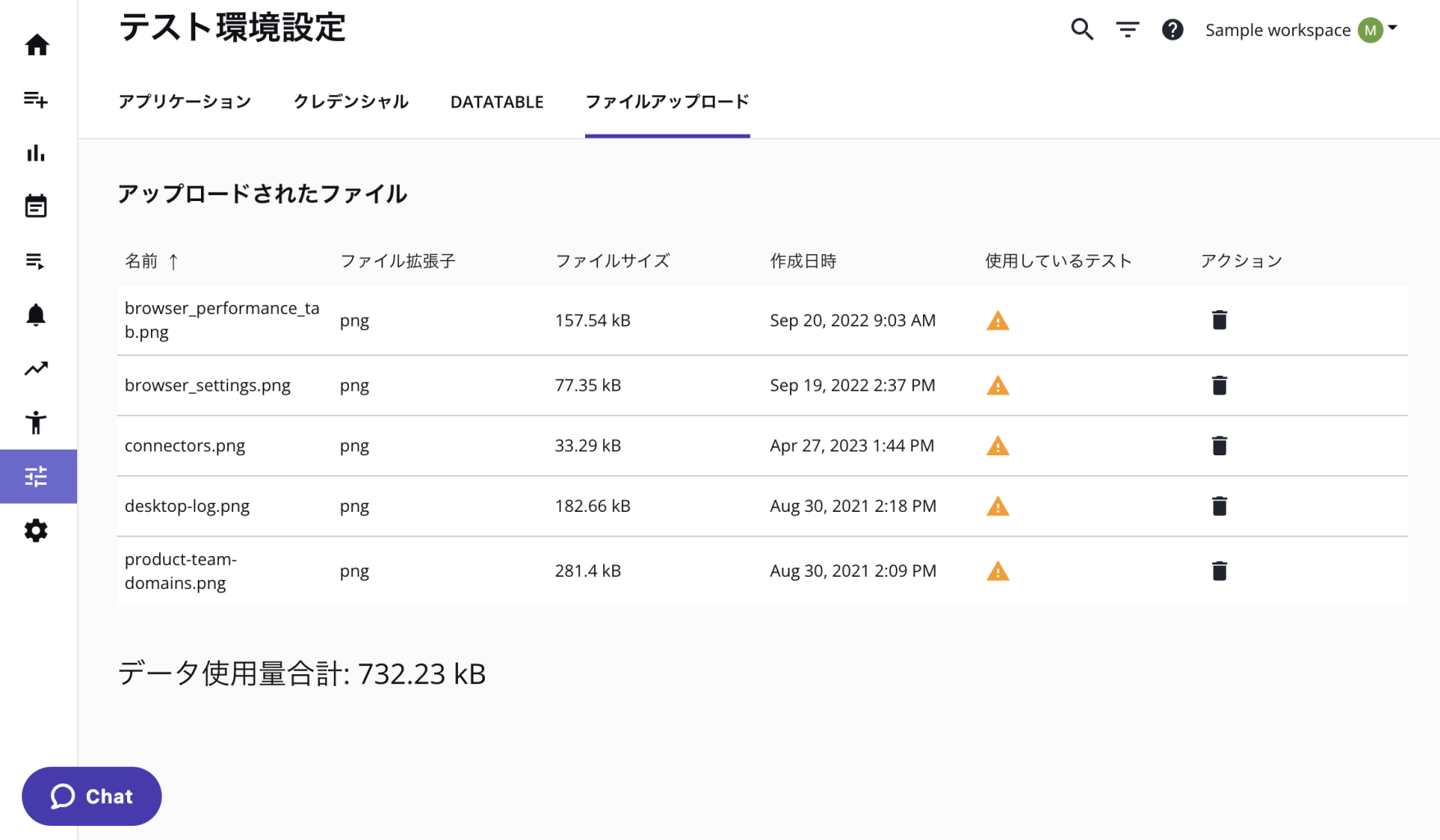Delete the connectors.png file
The height and width of the screenshot is (840, 1440).
[1219, 445]
